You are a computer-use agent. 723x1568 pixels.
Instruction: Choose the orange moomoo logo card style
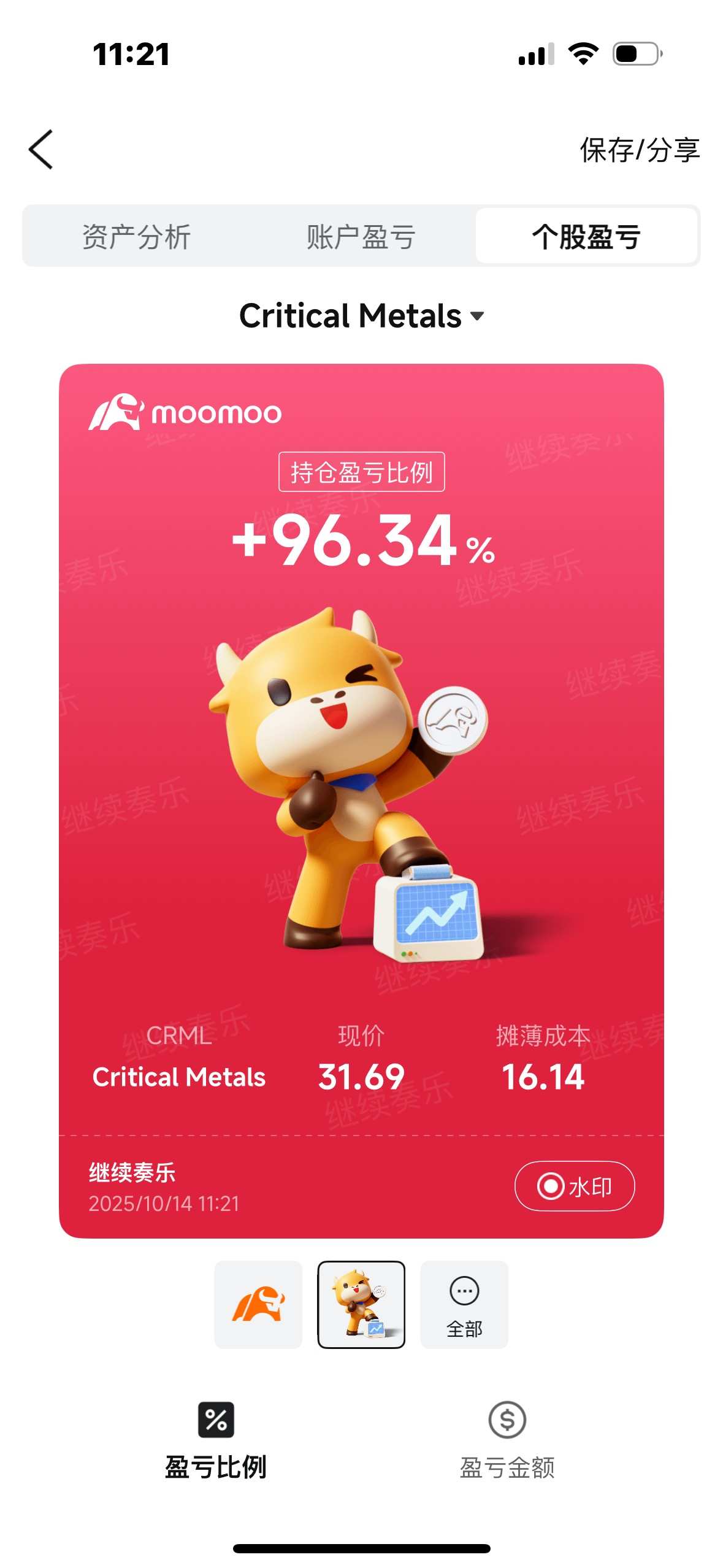pyautogui.click(x=258, y=1304)
